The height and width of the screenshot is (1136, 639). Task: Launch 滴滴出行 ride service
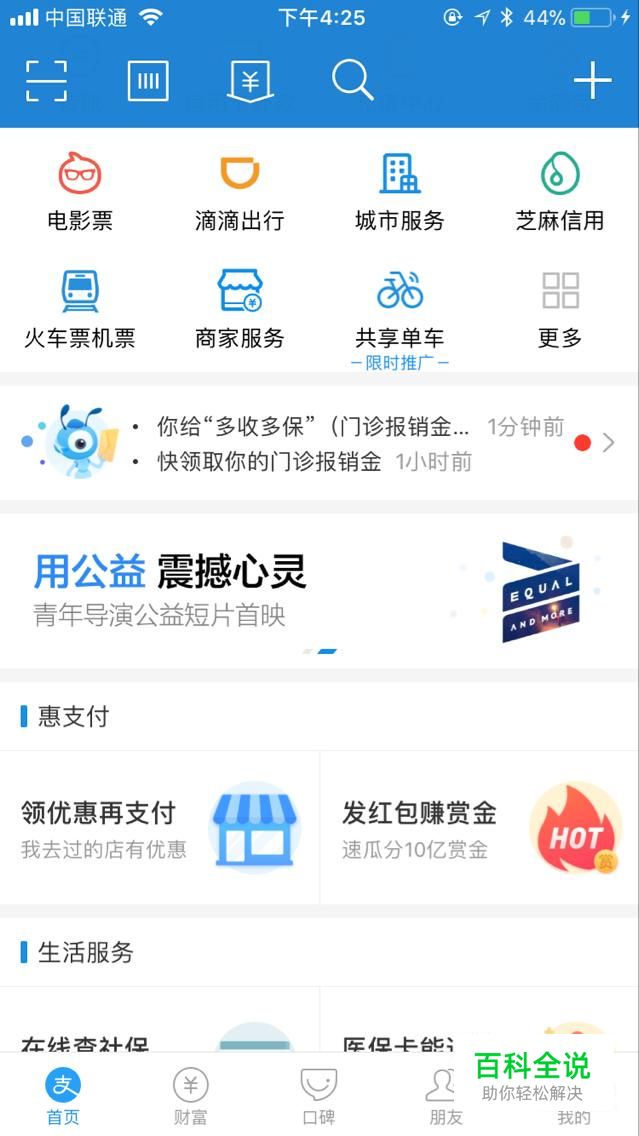[x=240, y=192]
